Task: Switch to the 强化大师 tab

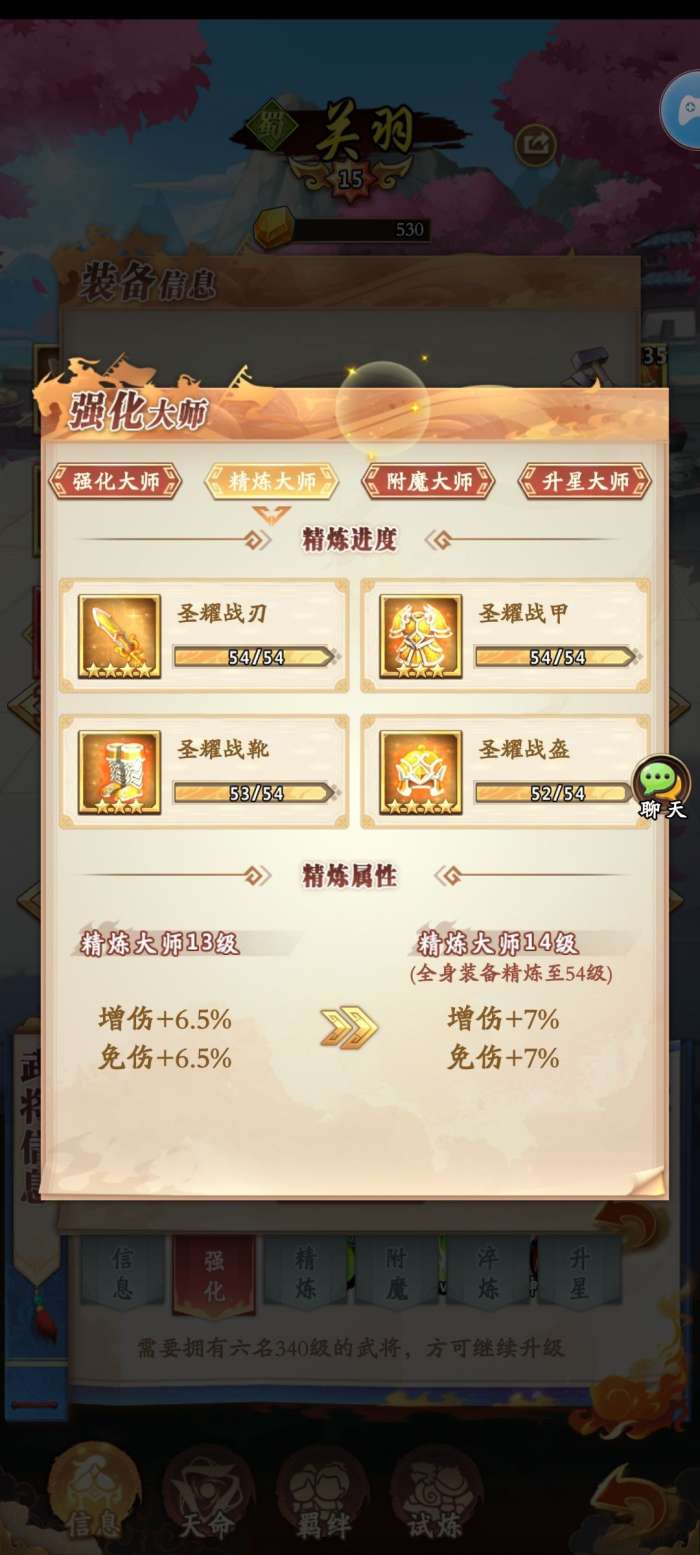Action: [116, 482]
